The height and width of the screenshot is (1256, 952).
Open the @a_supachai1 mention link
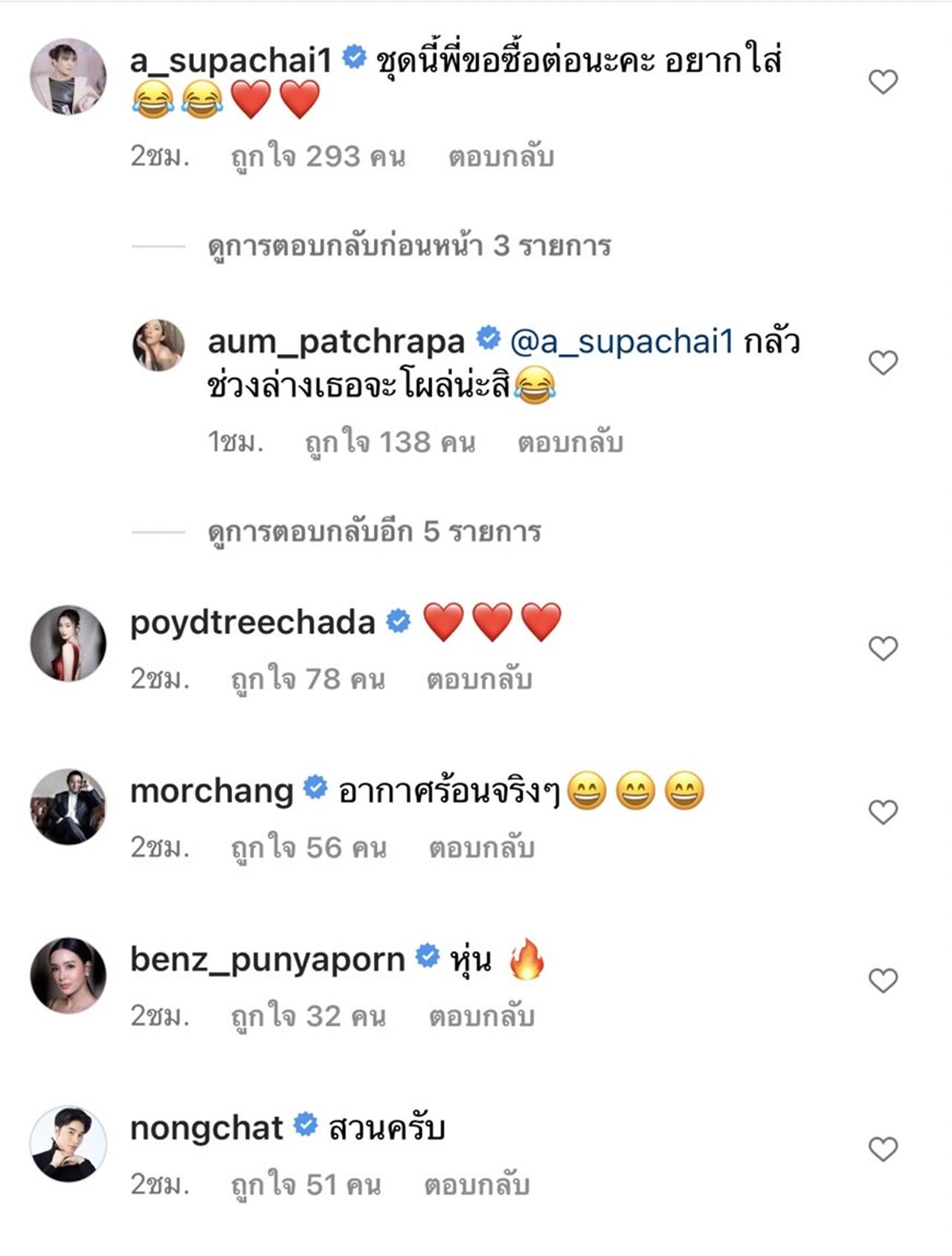pyautogui.click(x=621, y=342)
